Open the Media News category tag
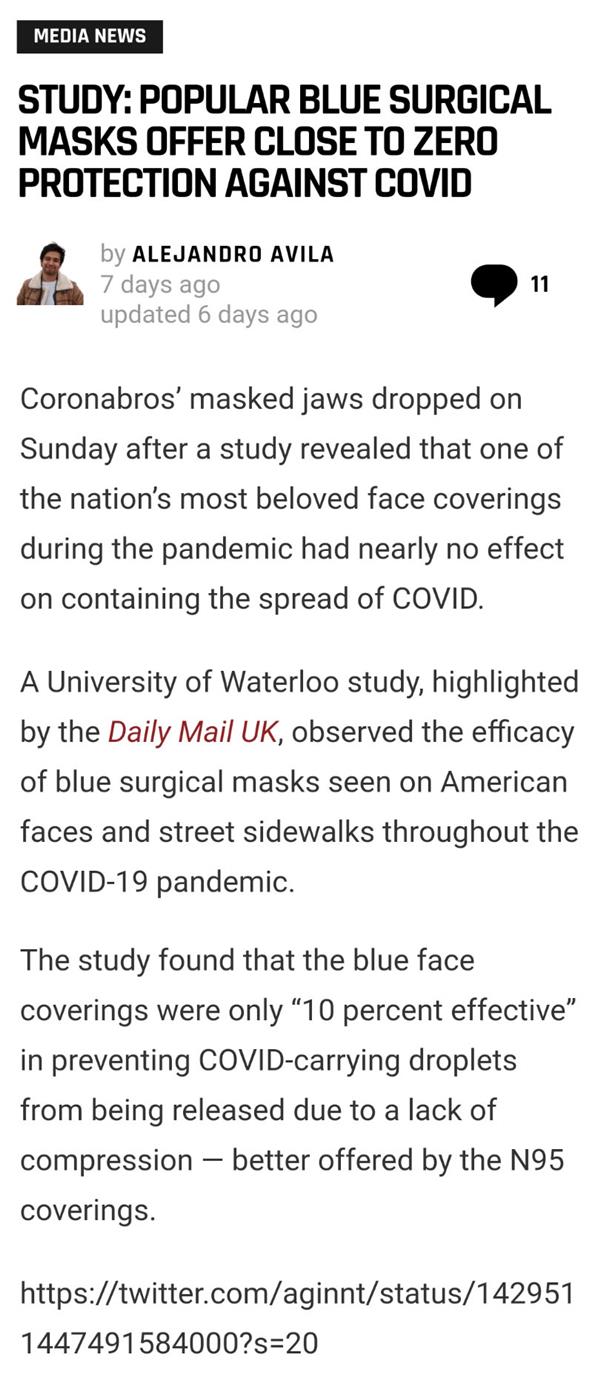600x1394 pixels. tap(89, 36)
